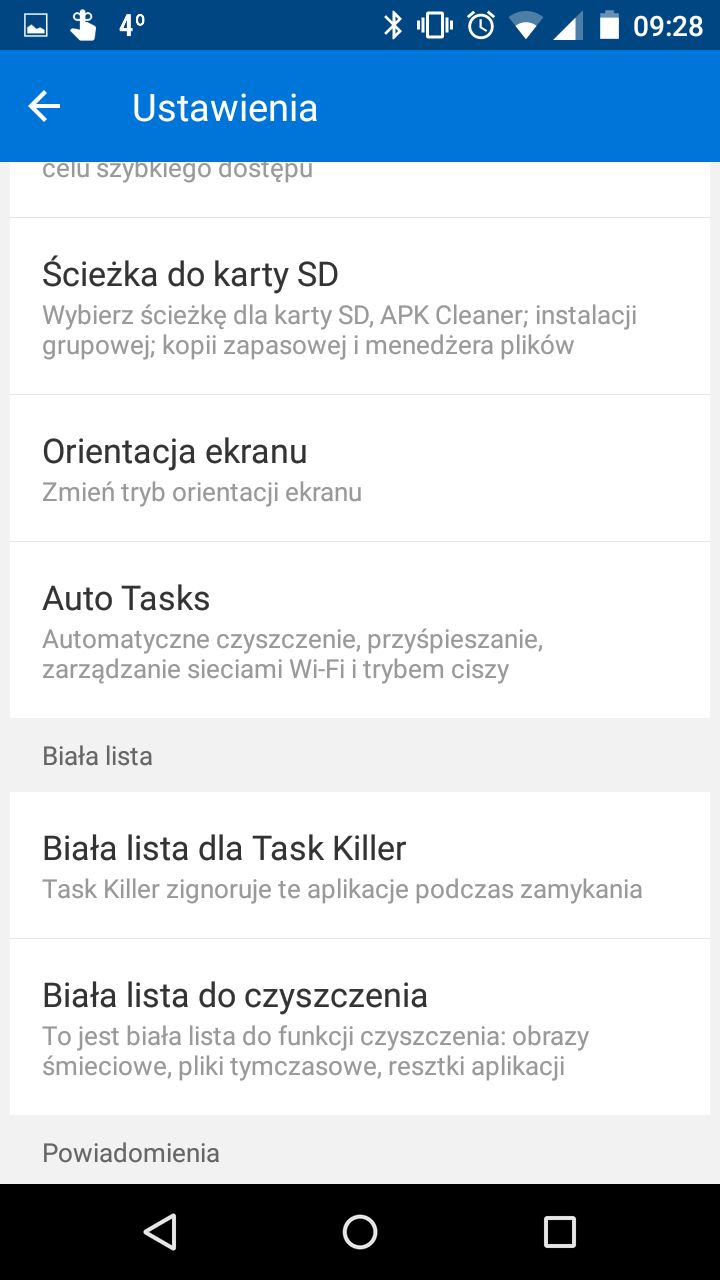720x1280 pixels.
Task: Open recent apps from the navigation bar
Action: (x=560, y=1232)
